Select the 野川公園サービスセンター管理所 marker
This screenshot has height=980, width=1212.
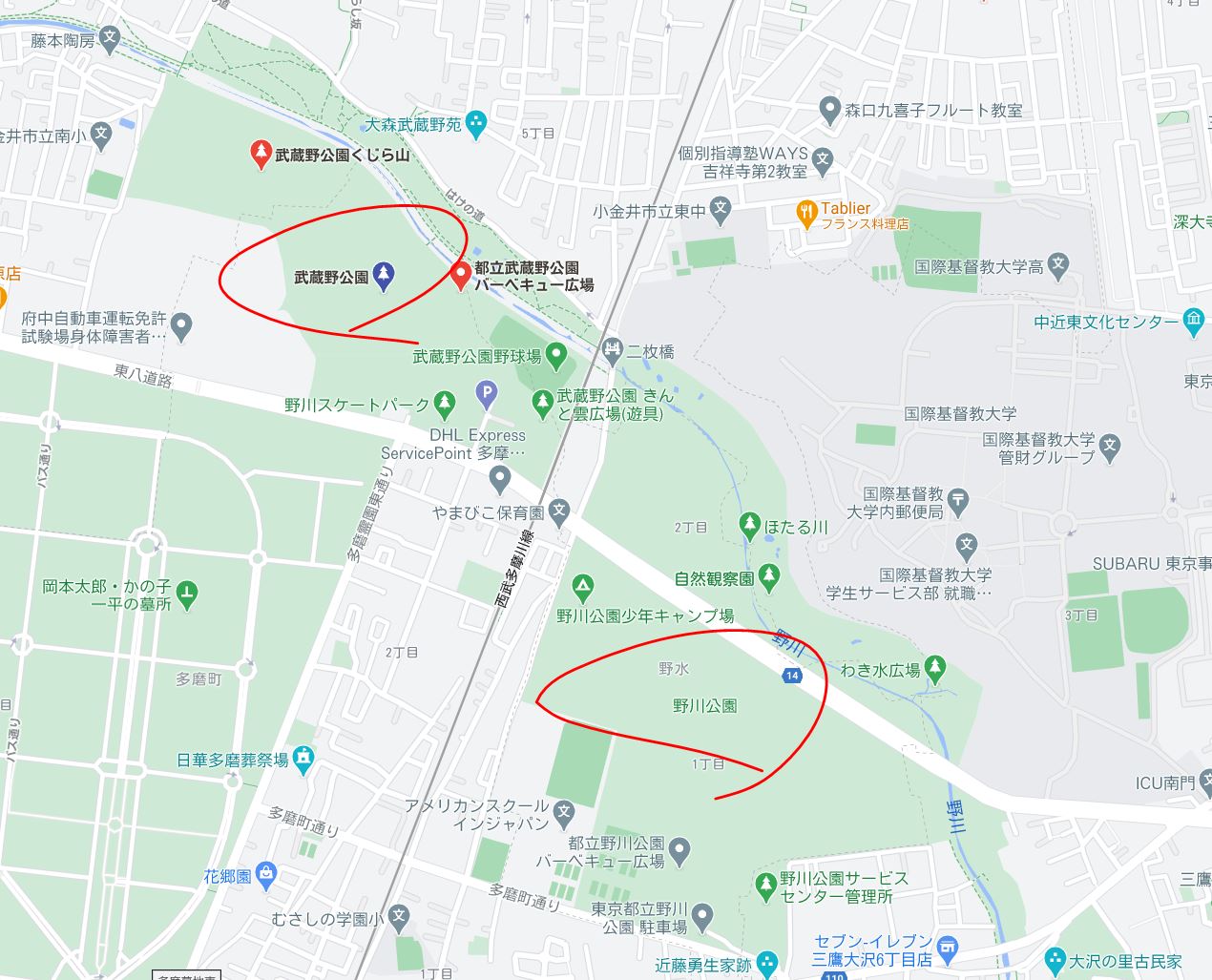click(x=765, y=886)
